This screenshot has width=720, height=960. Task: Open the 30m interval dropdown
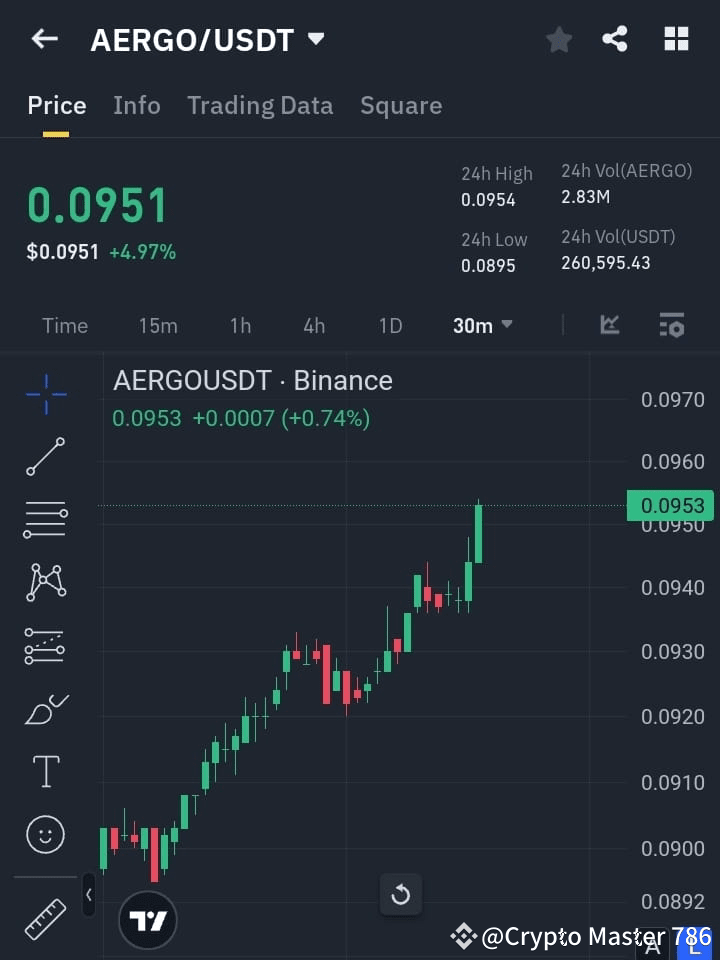[483, 325]
